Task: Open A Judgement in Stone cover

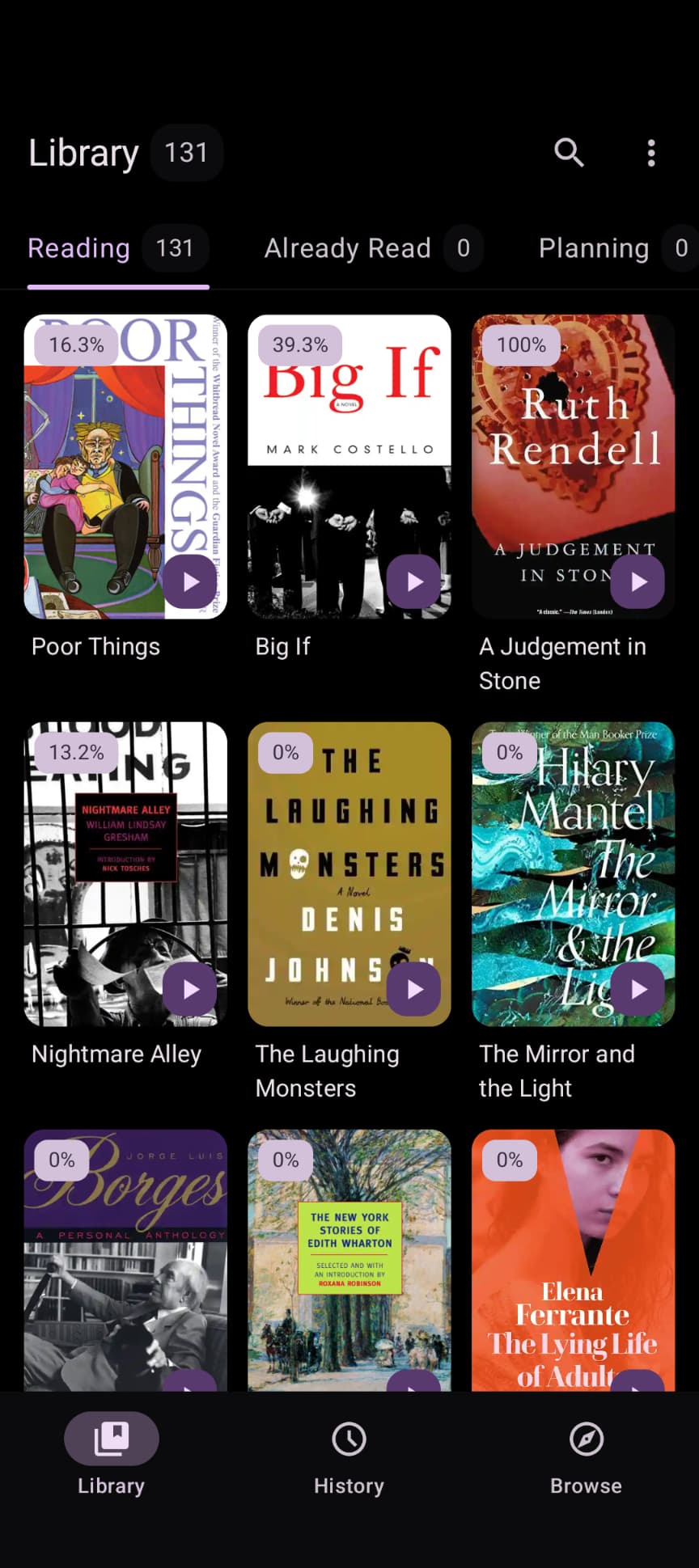Action: pyautogui.click(x=573, y=453)
